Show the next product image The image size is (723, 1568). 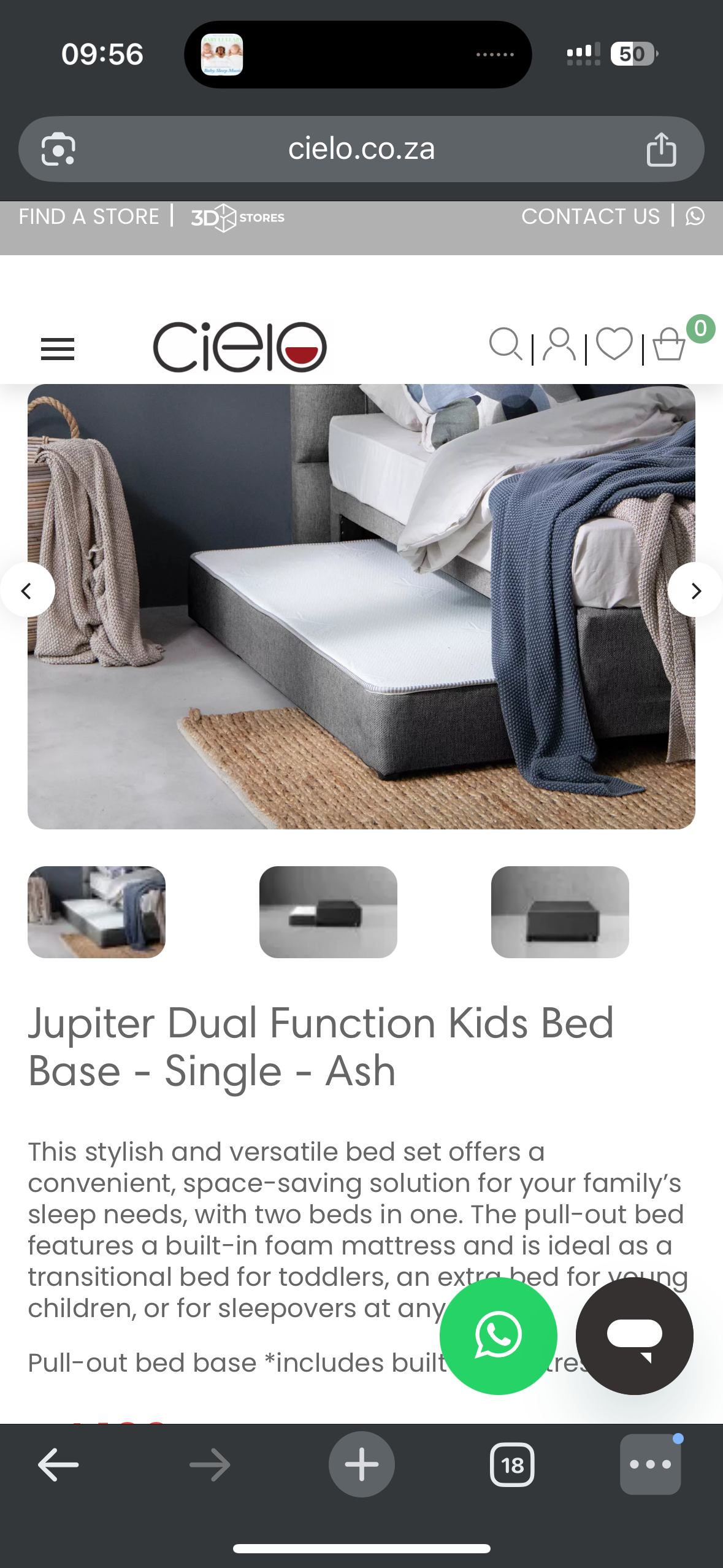[x=695, y=591]
